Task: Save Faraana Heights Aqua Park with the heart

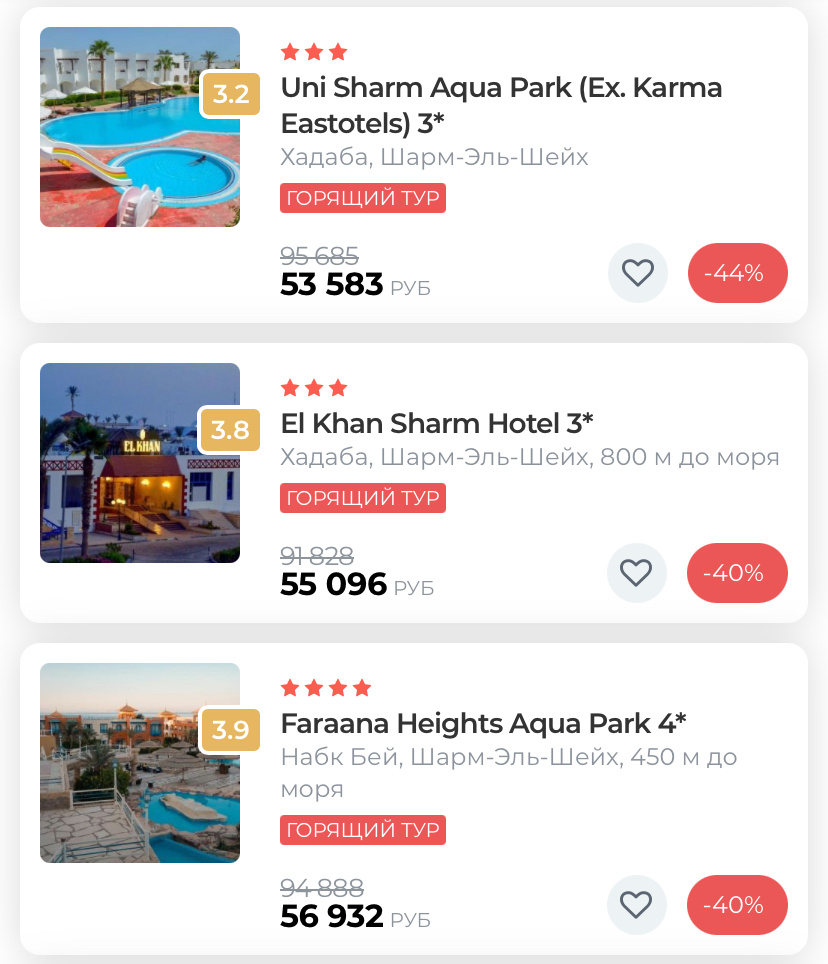Action: [x=636, y=905]
